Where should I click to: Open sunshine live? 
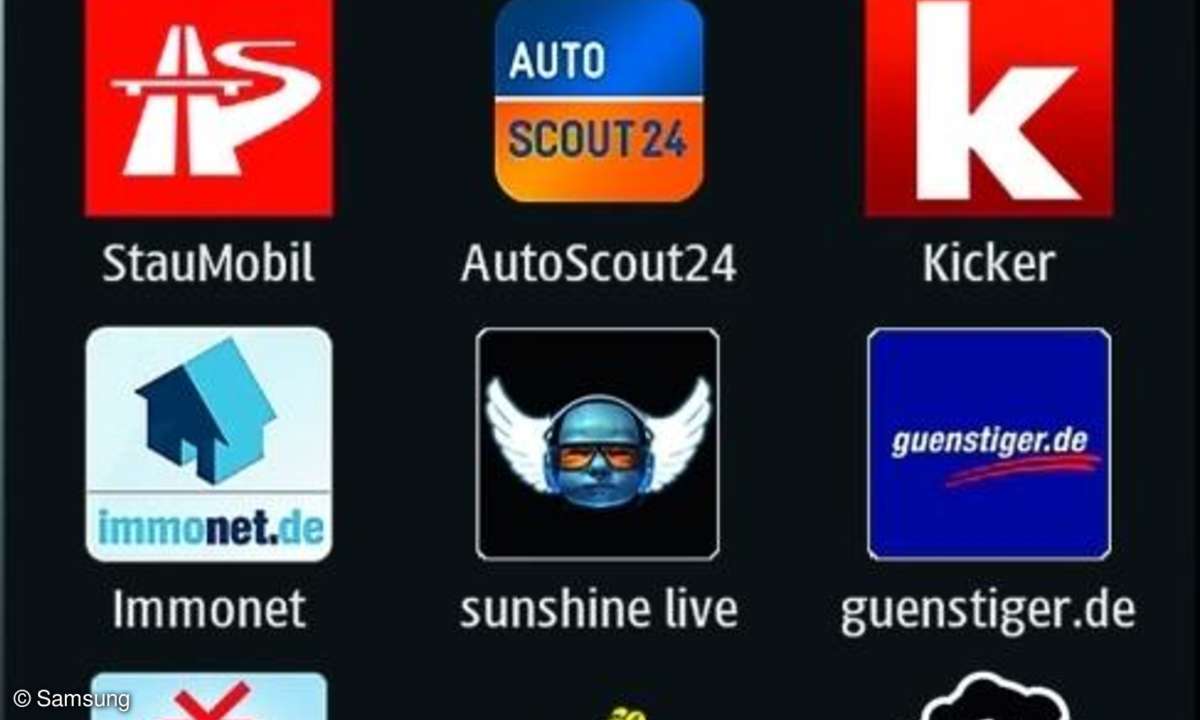[598, 443]
